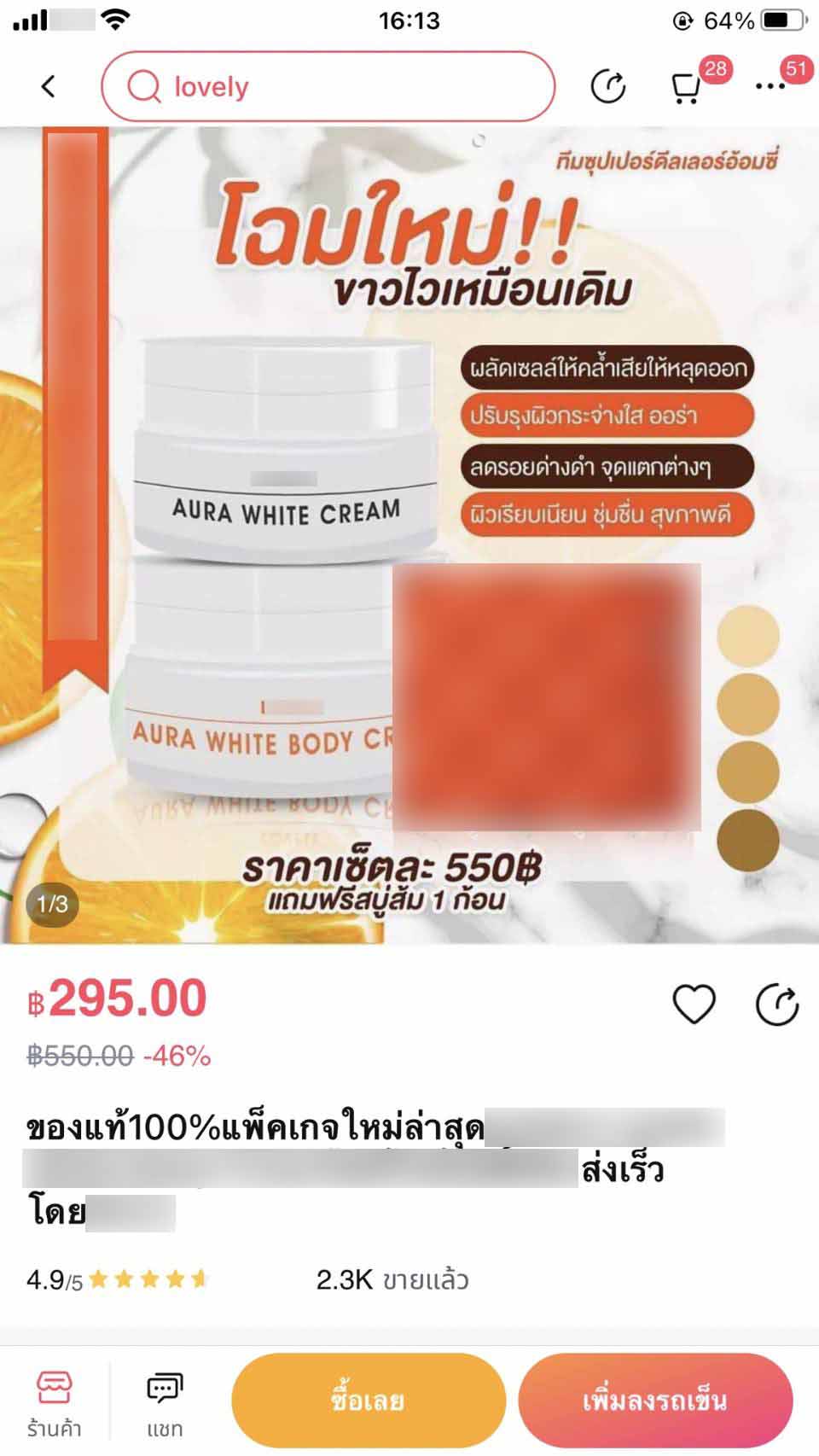This screenshot has height=1456, width=819.
Task: Open the three-dot overflow menu
Action: [770, 86]
